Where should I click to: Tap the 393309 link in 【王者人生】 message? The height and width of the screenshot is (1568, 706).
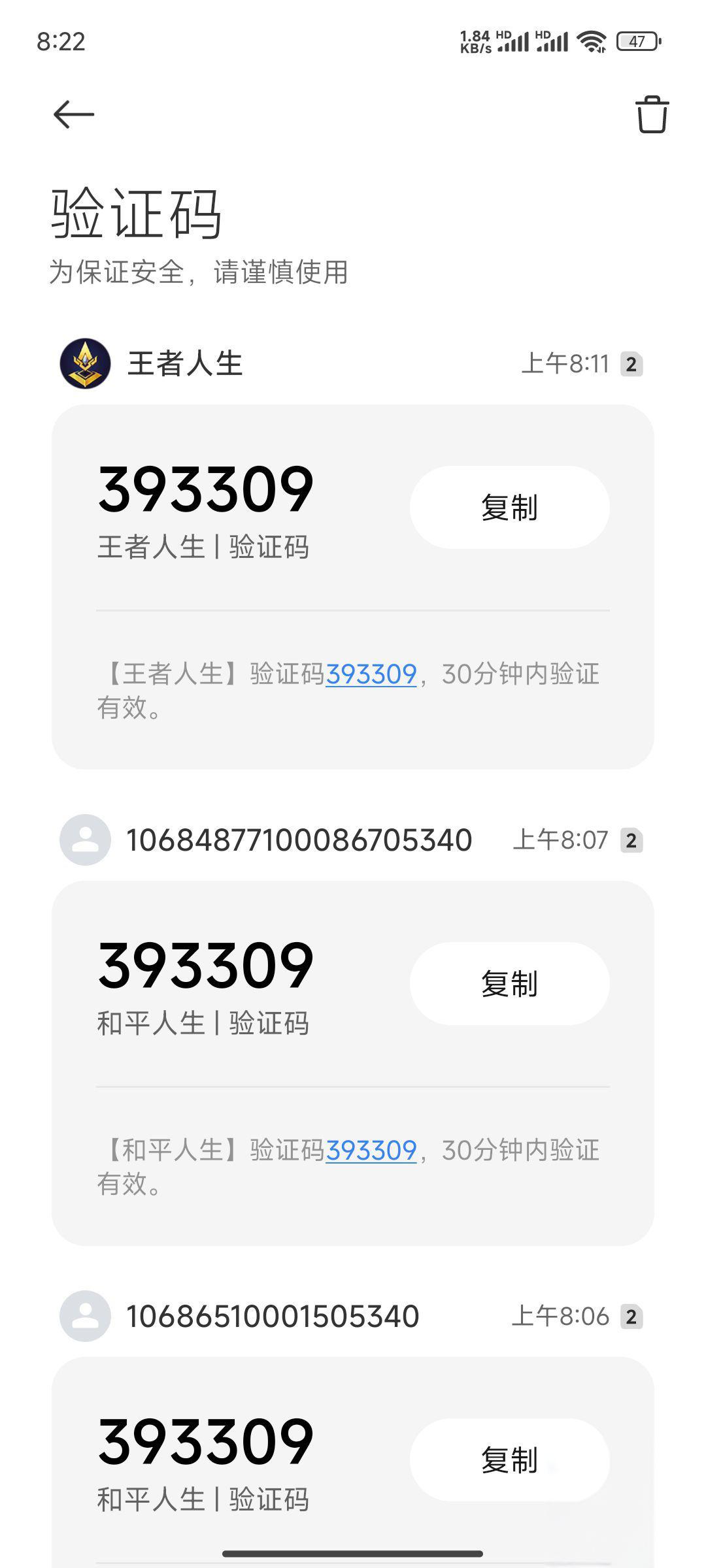click(x=371, y=674)
